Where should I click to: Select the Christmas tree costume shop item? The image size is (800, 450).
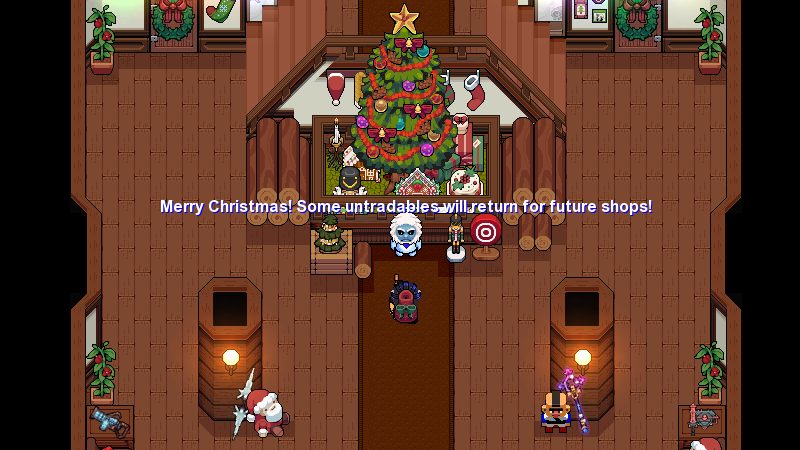pyautogui.click(x=330, y=235)
